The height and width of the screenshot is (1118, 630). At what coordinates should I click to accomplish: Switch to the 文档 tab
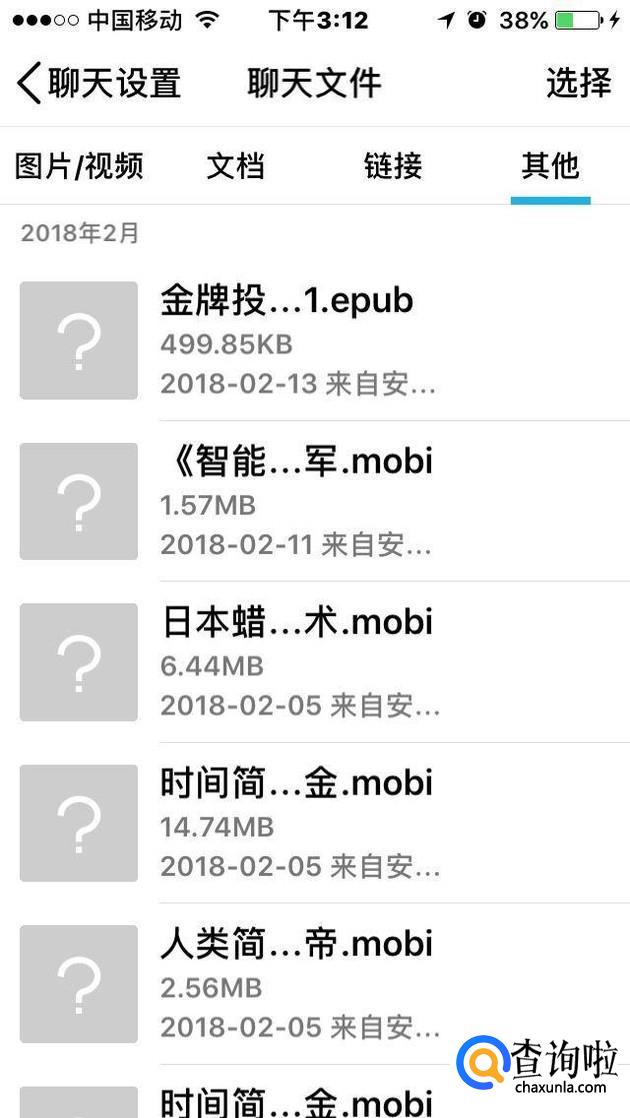[235, 166]
